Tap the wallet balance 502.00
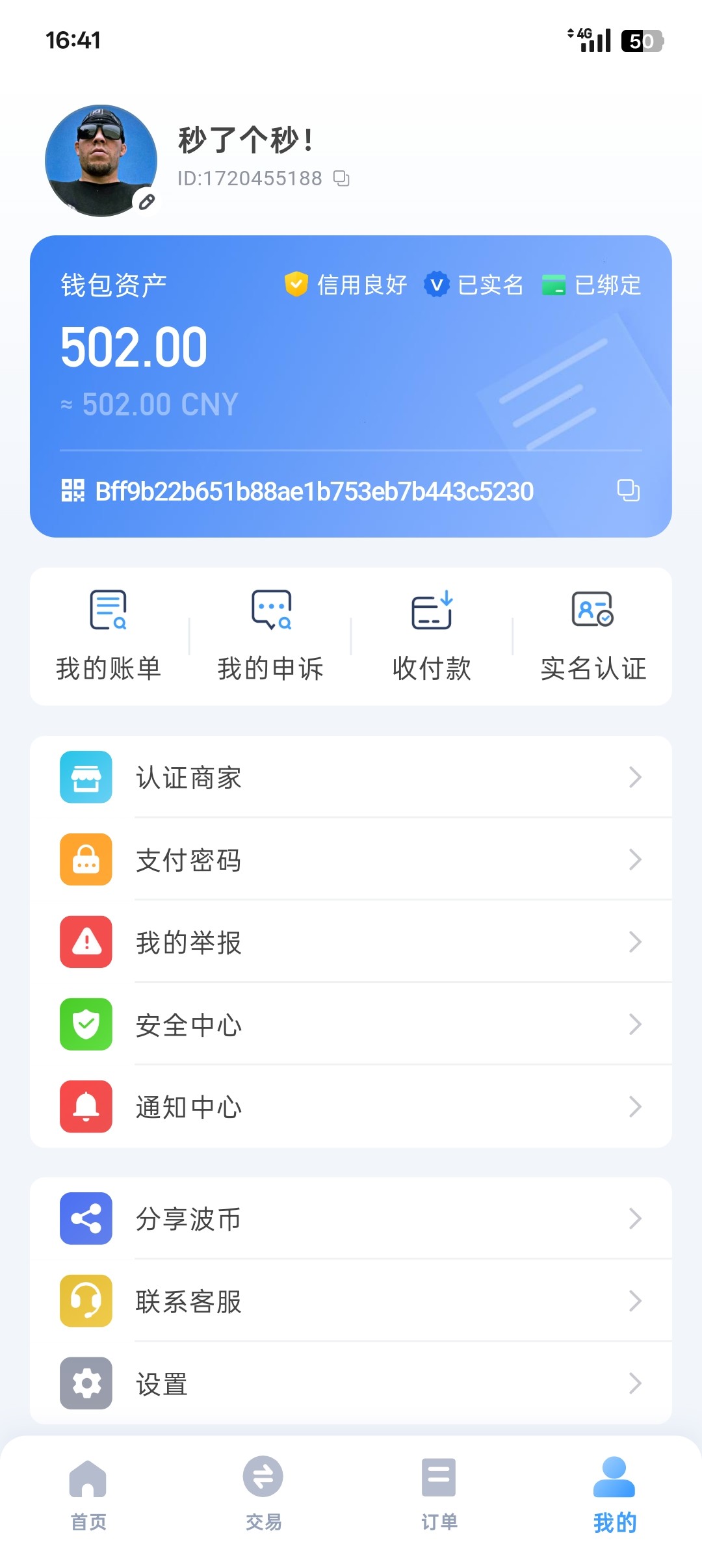Viewport: 702px width, 1568px height. point(132,348)
